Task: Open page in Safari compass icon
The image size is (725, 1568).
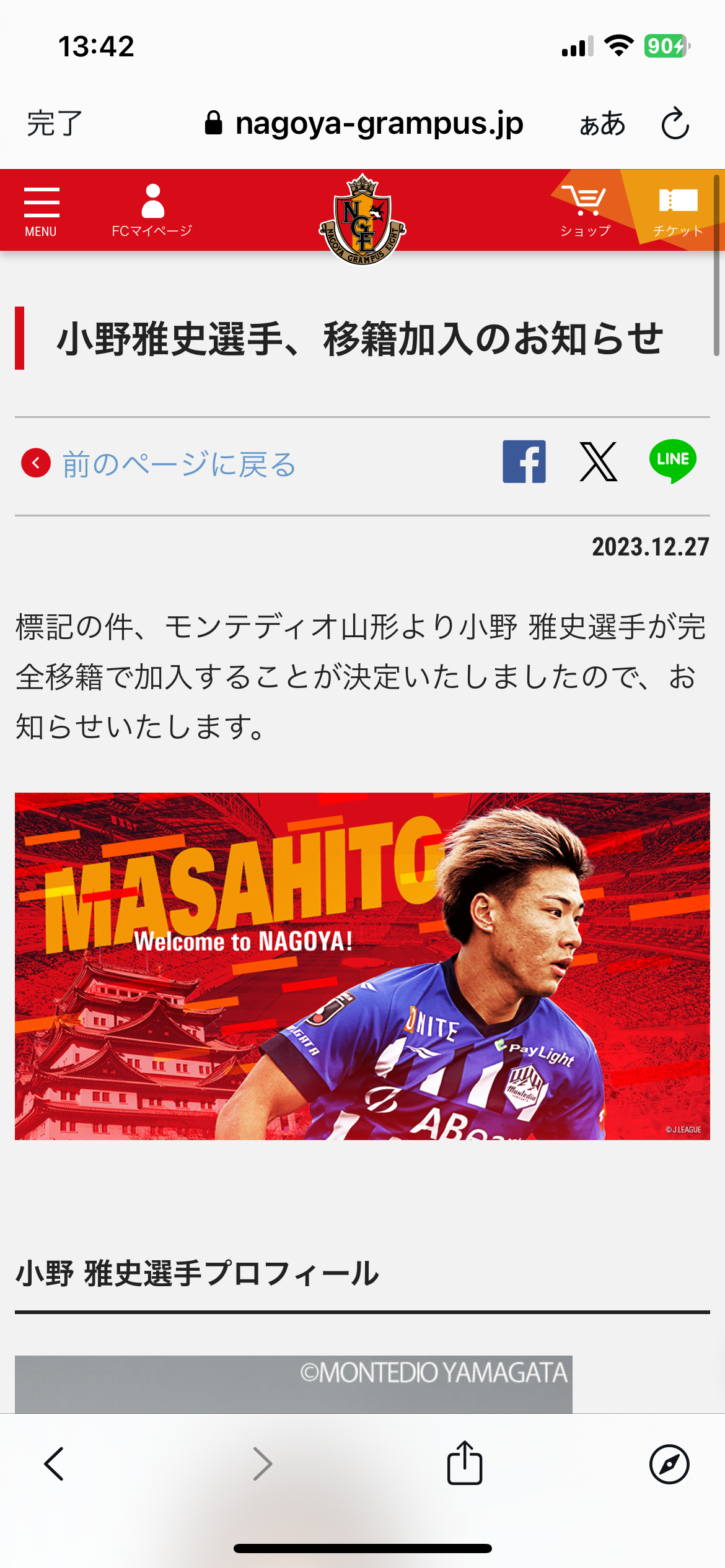Action: click(669, 1464)
